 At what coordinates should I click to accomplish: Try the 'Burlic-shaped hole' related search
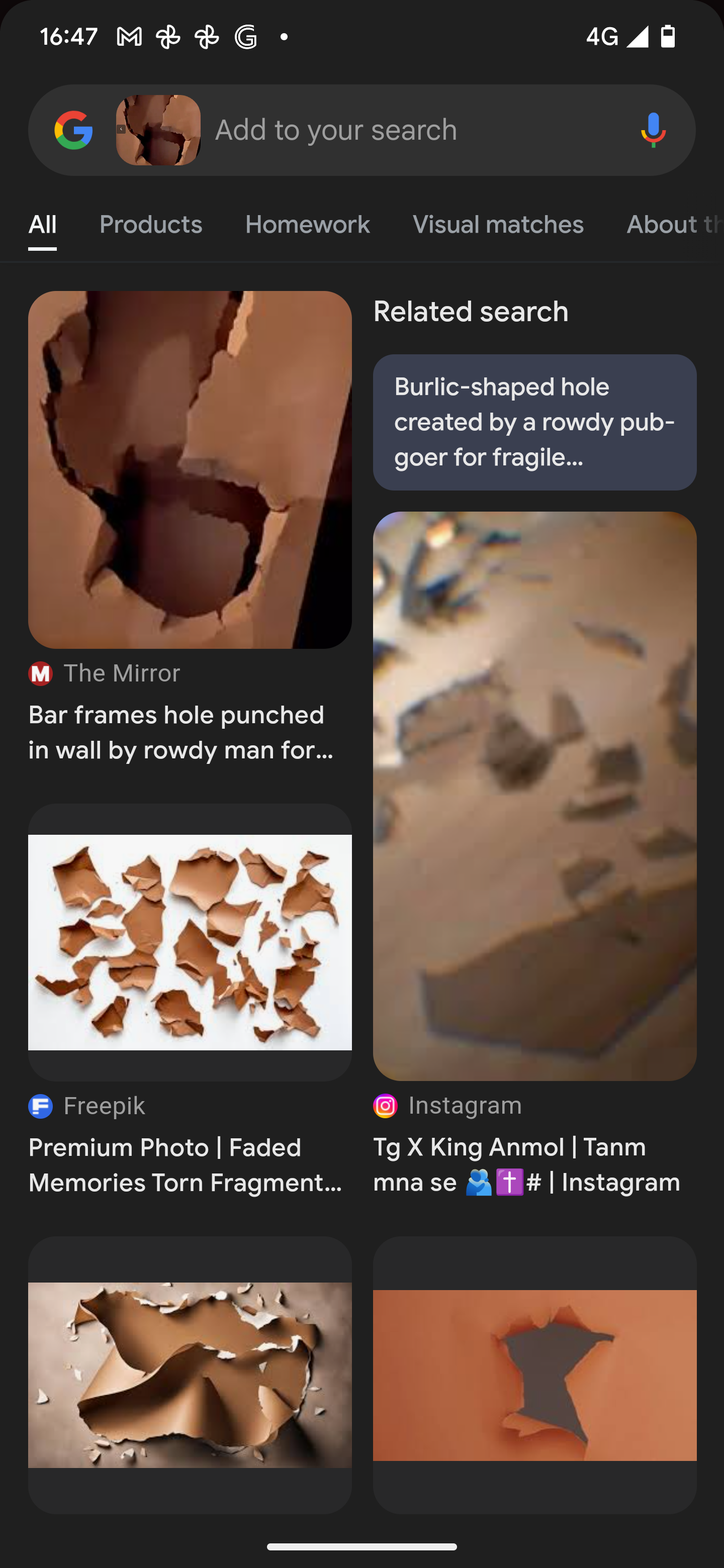click(534, 423)
